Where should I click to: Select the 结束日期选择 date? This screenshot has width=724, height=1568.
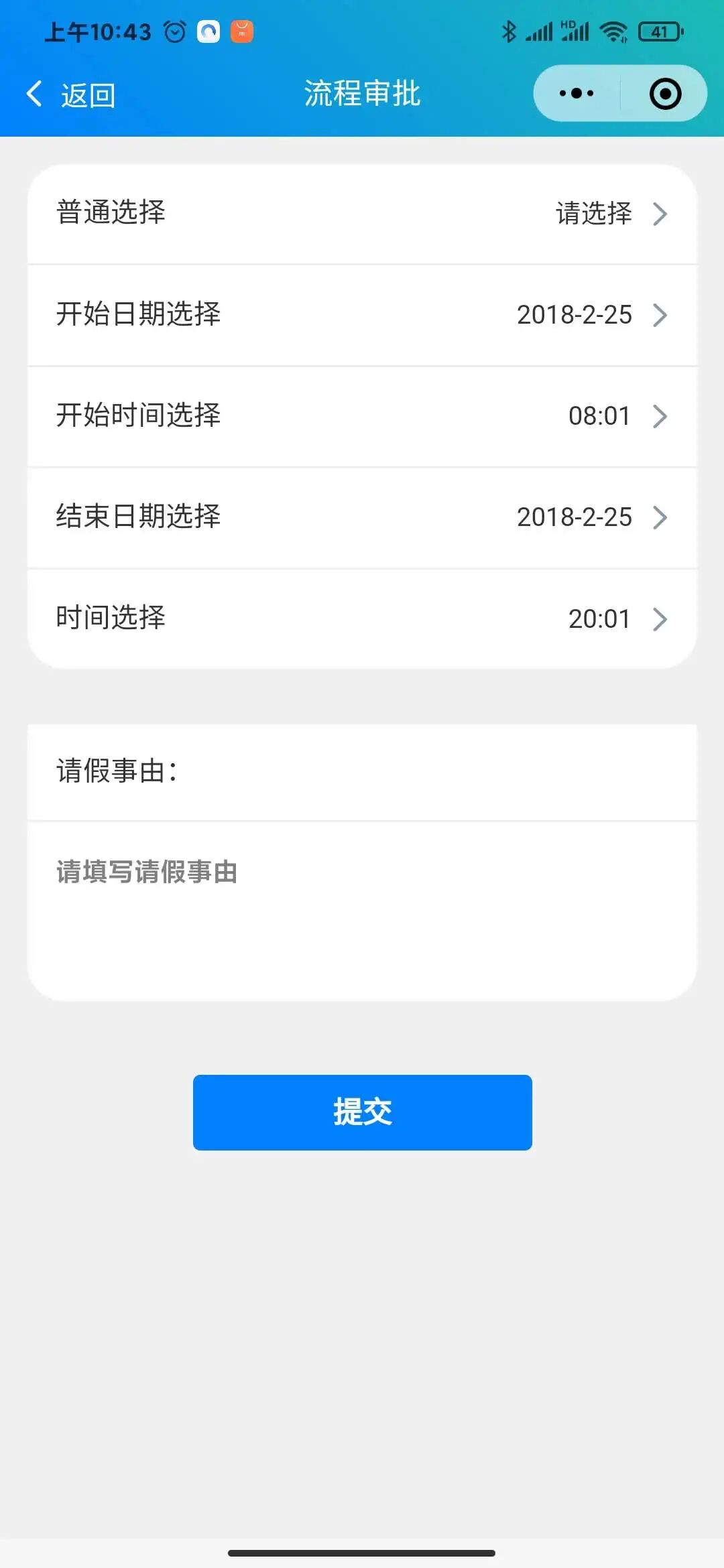click(x=362, y=517)
